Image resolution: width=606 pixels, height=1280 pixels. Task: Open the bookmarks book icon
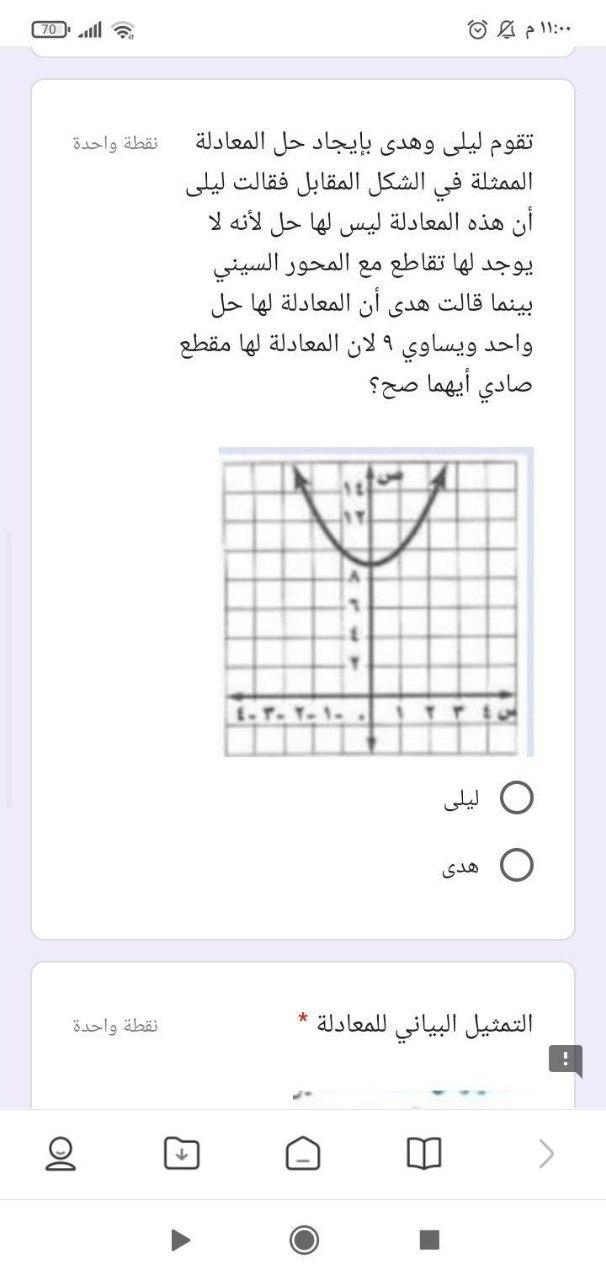424,1154
